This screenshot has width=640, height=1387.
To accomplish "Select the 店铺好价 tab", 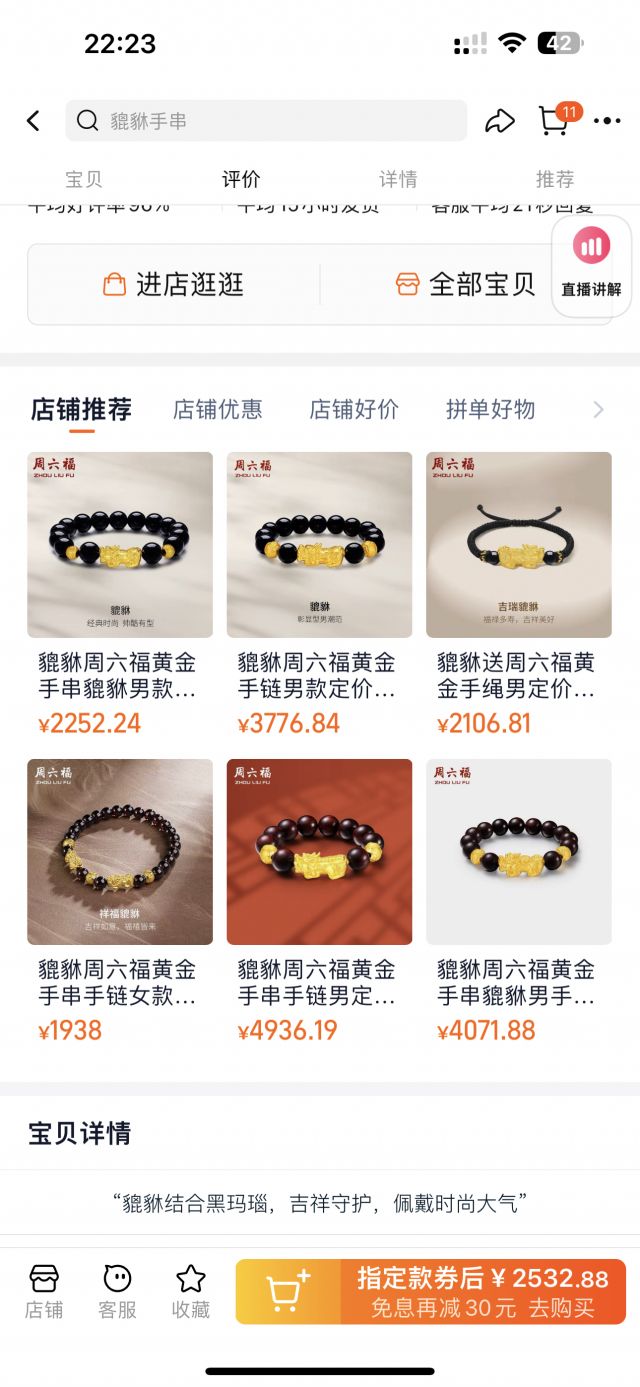I will 354,409.
